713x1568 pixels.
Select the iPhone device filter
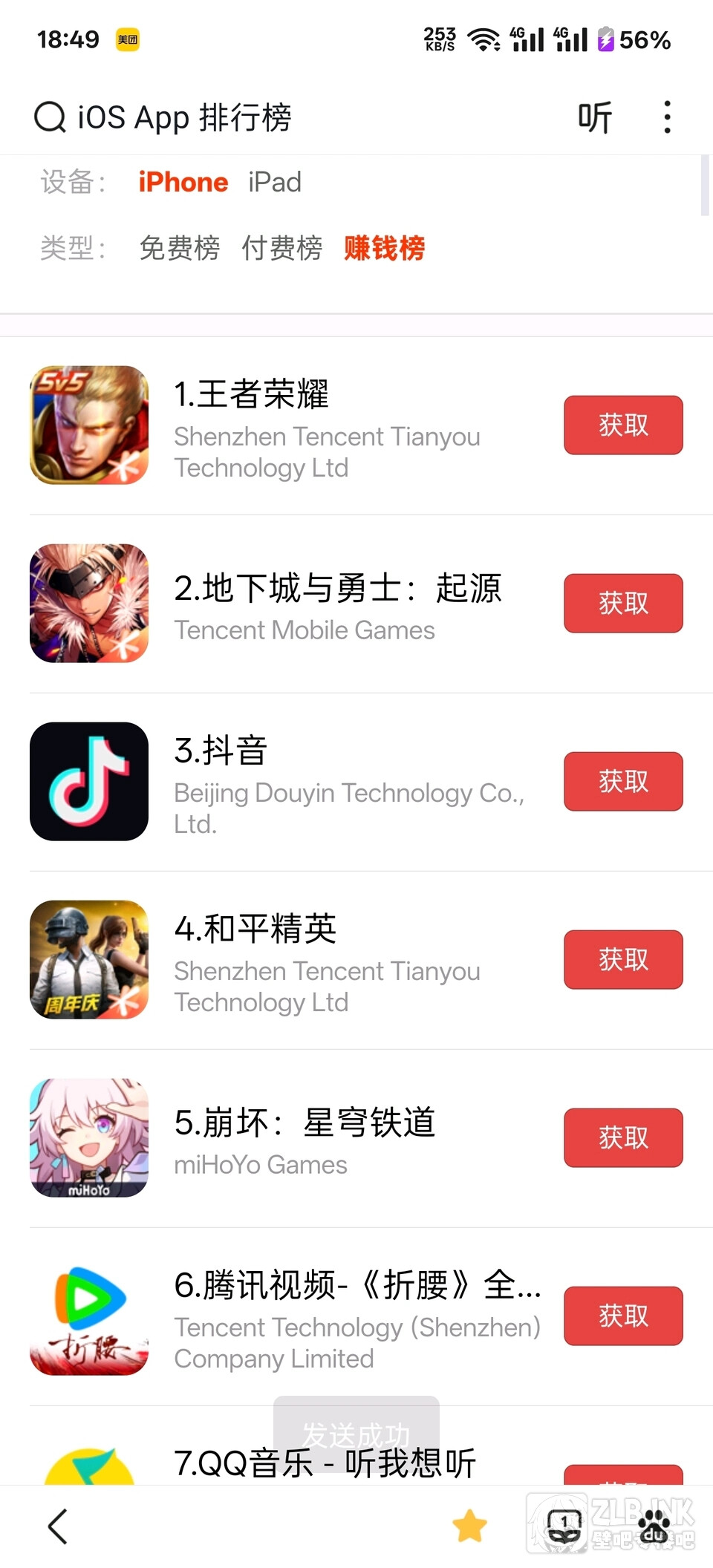point(183,182)
